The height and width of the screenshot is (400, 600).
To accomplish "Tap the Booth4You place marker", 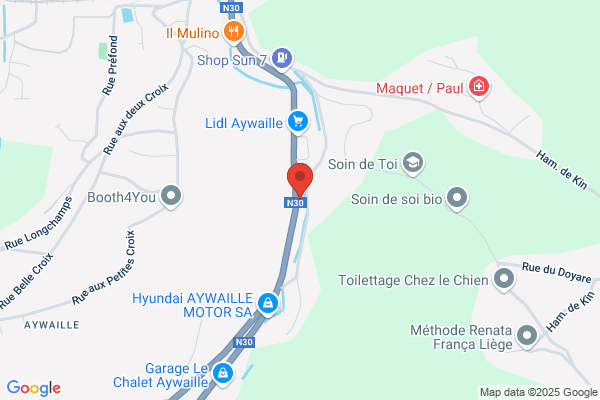I will [171, 196].
